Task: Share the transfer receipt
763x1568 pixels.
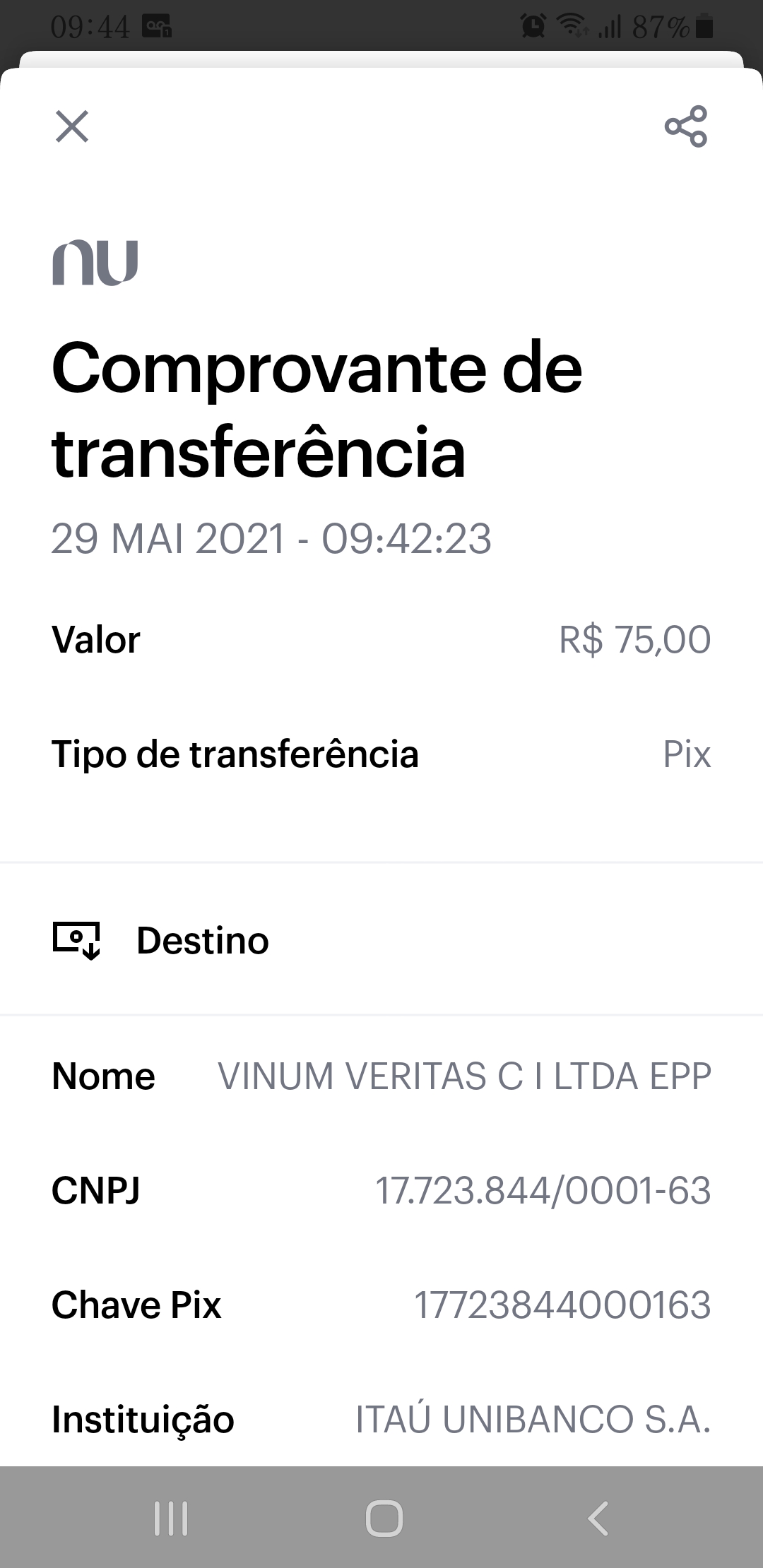Action: point(685,127)
